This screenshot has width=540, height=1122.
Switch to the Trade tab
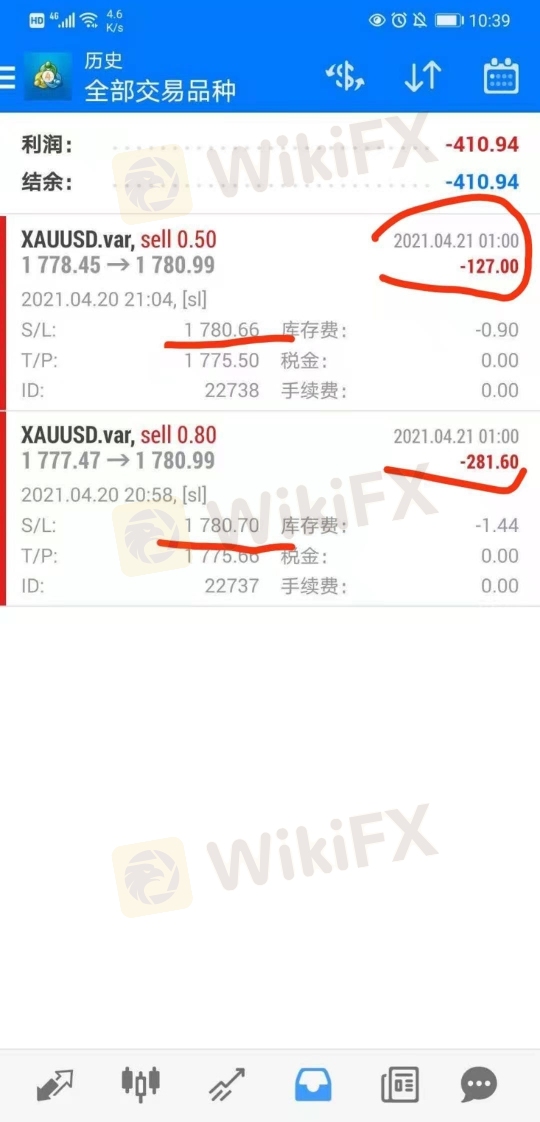tap(227, 1085)
